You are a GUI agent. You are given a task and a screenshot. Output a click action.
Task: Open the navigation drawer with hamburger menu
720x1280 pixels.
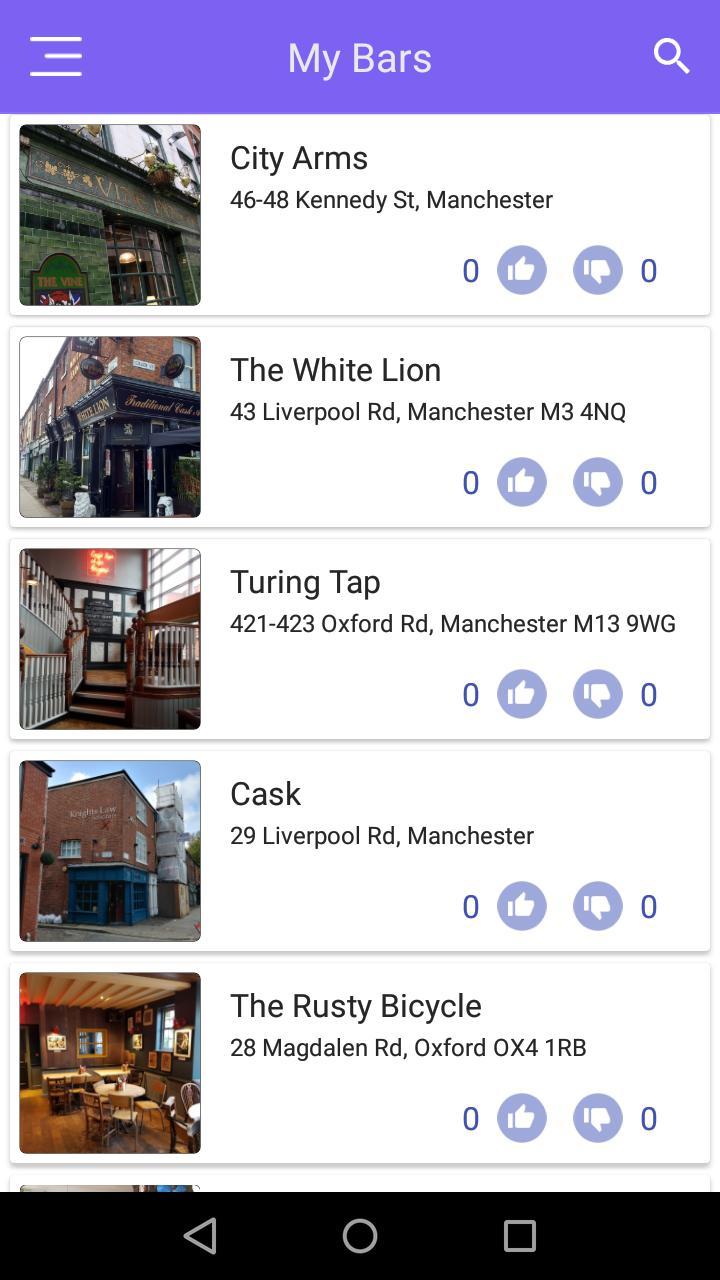point(55,56)
